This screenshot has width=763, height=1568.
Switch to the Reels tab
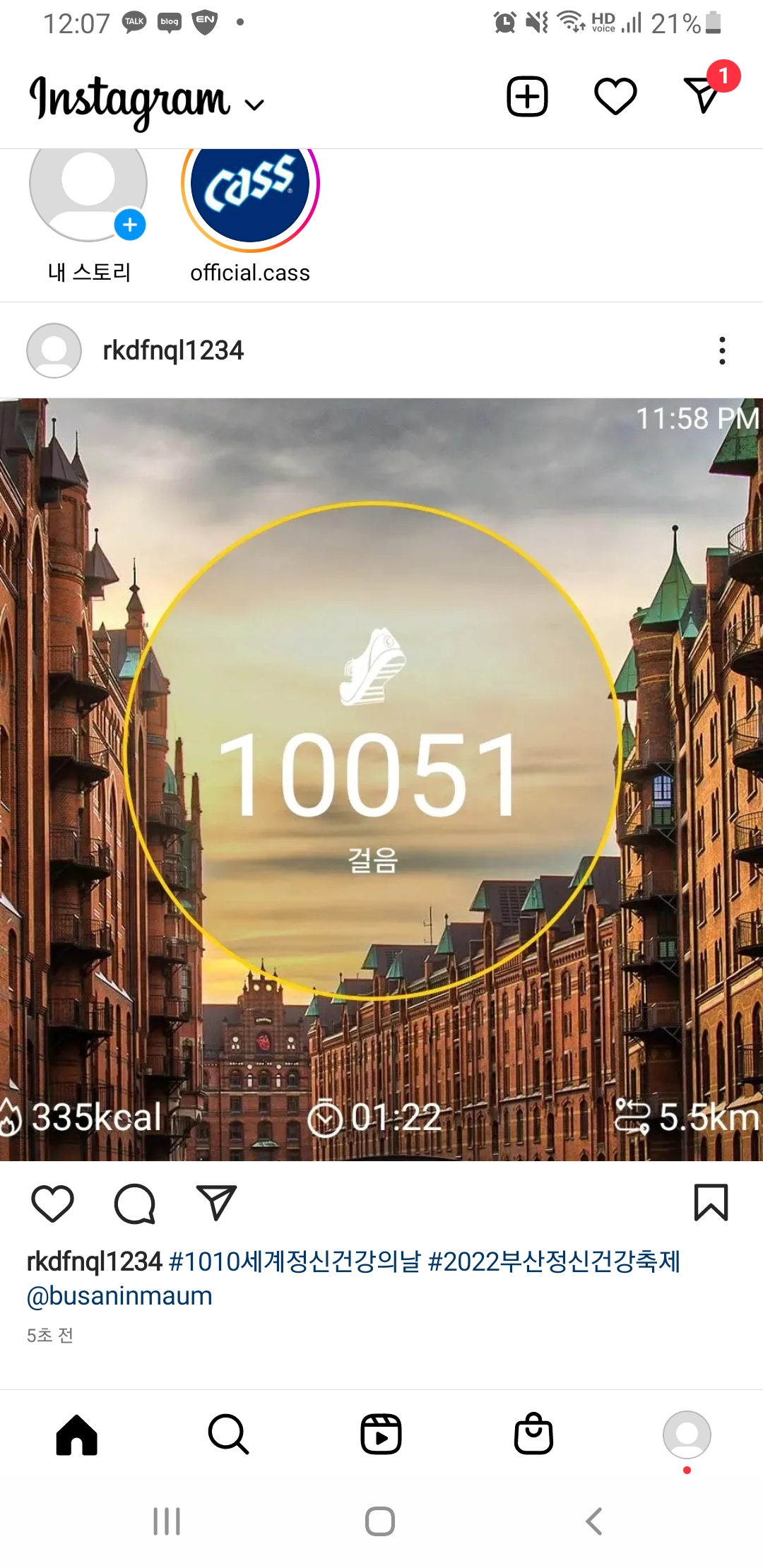(x=381, y=1435)
